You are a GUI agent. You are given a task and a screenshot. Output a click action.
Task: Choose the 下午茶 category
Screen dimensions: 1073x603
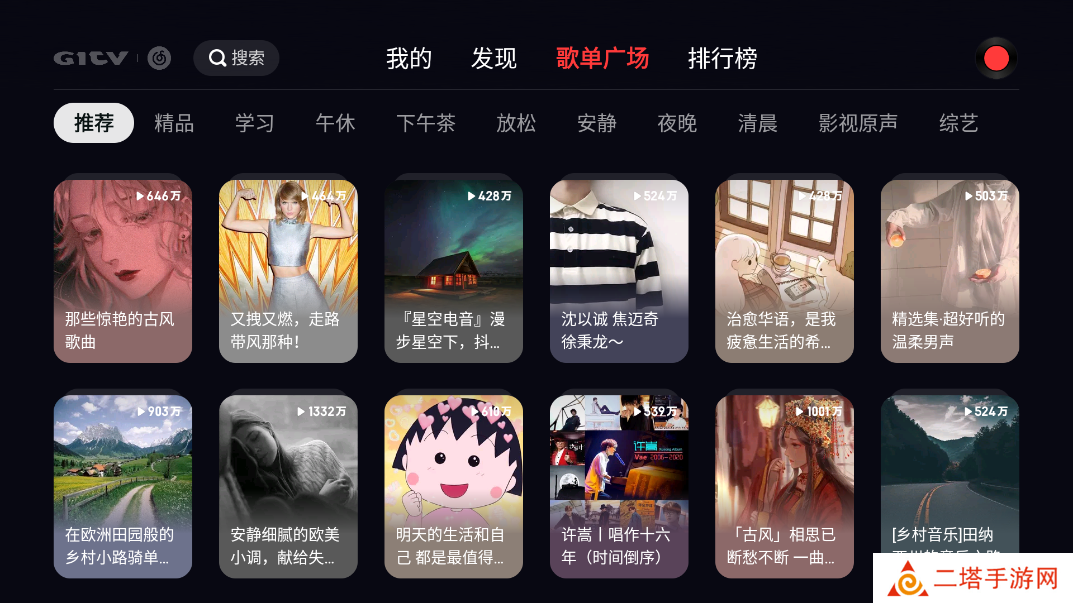tap(426, 123)
